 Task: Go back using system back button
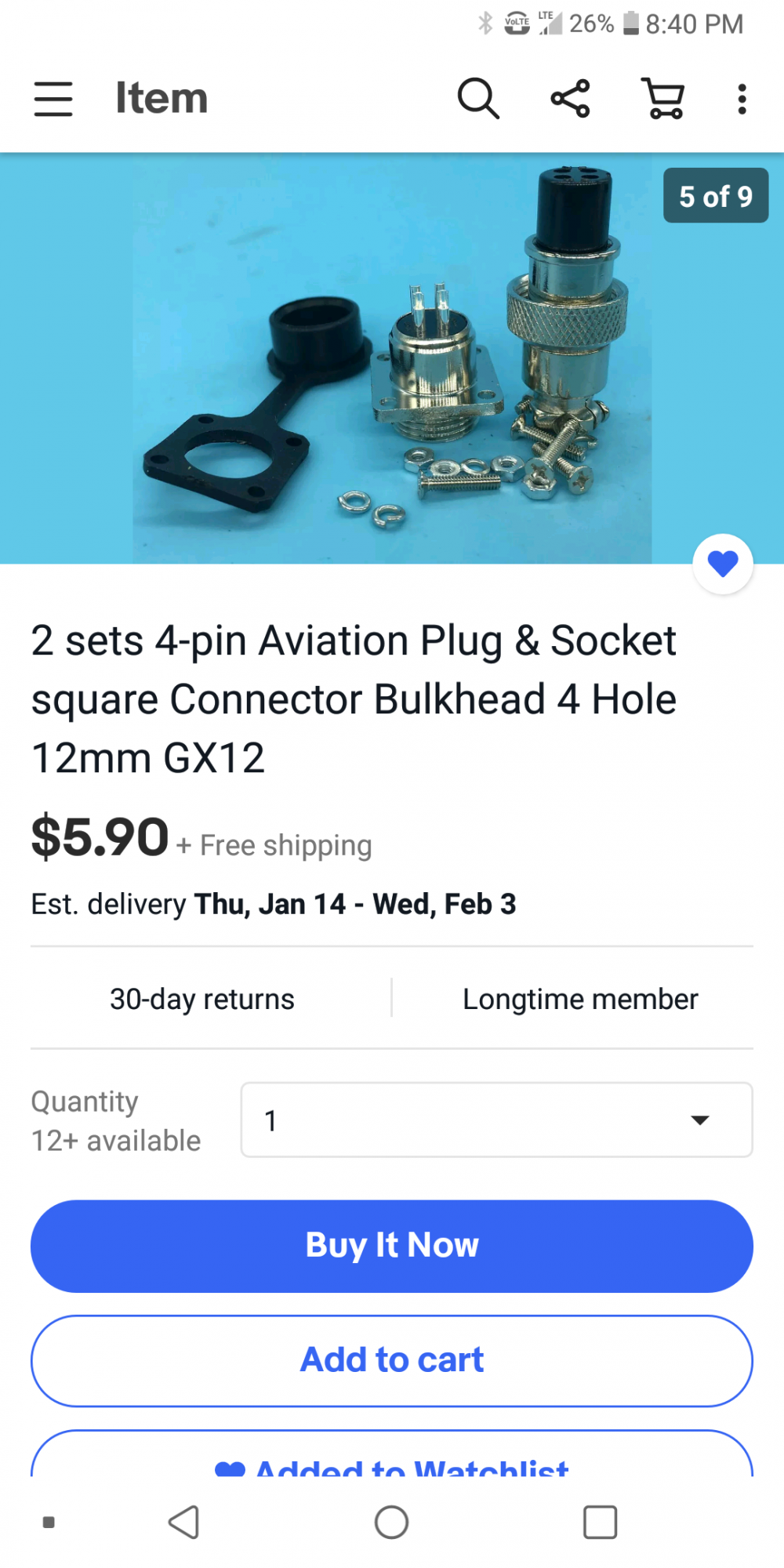184,1523
